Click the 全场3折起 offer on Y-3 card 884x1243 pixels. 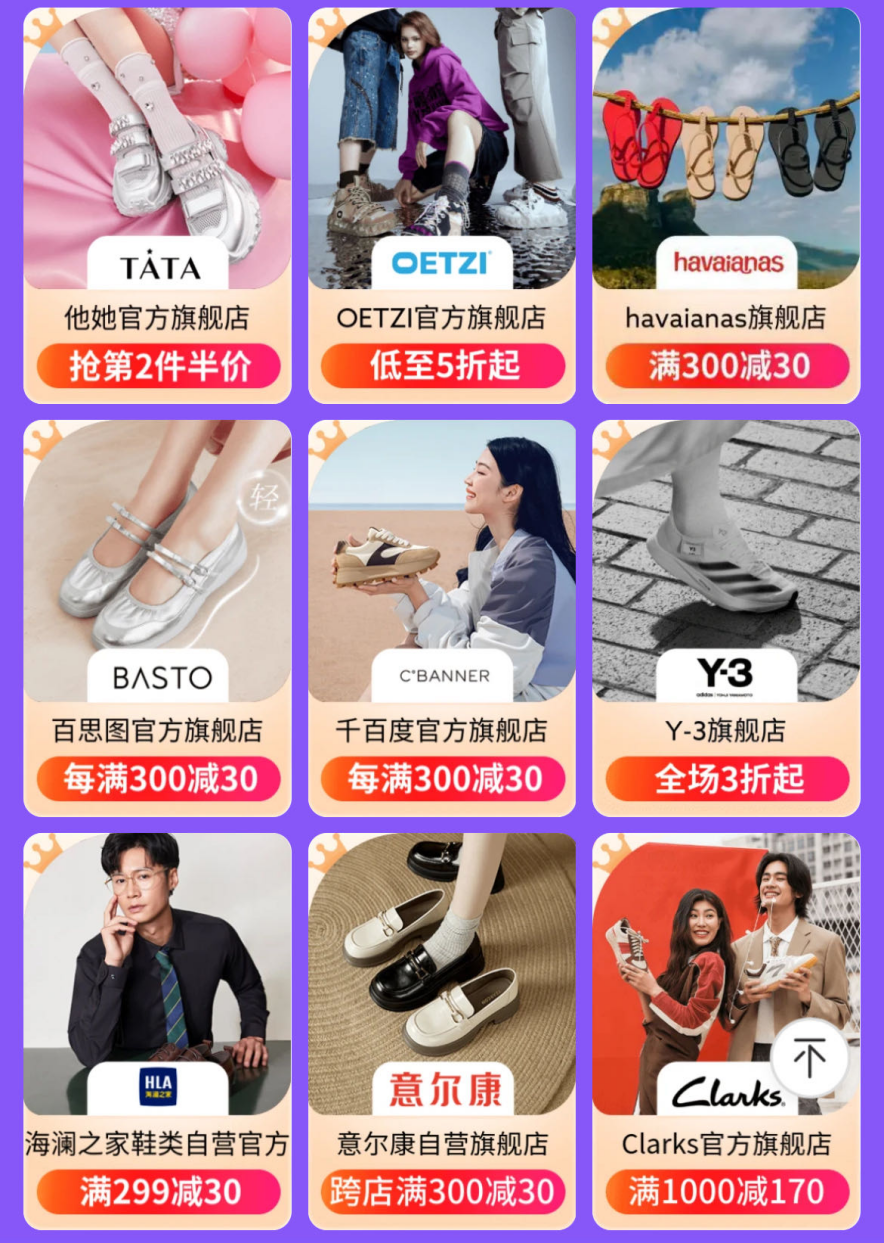coord(725,779)
